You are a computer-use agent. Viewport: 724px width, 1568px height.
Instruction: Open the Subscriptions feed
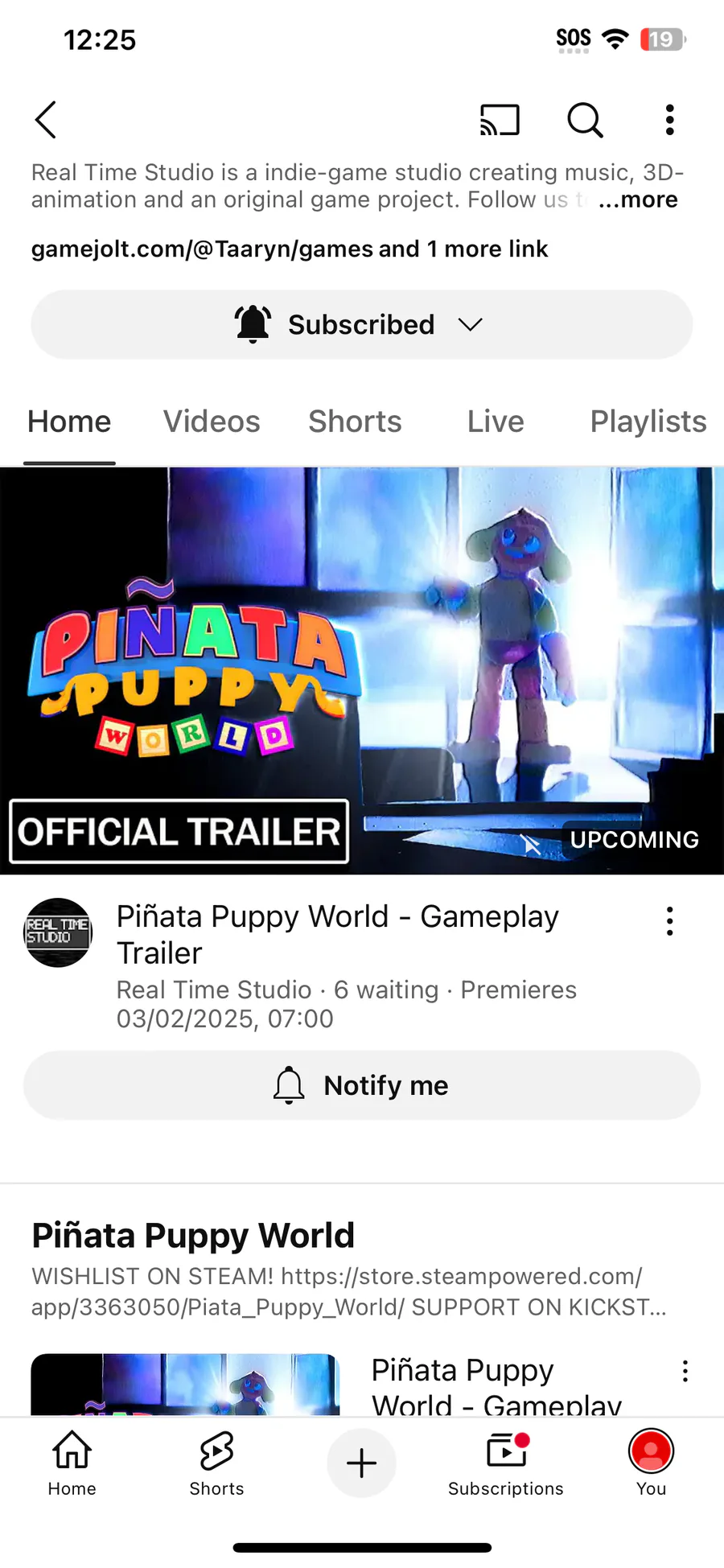coord(505,1463)
